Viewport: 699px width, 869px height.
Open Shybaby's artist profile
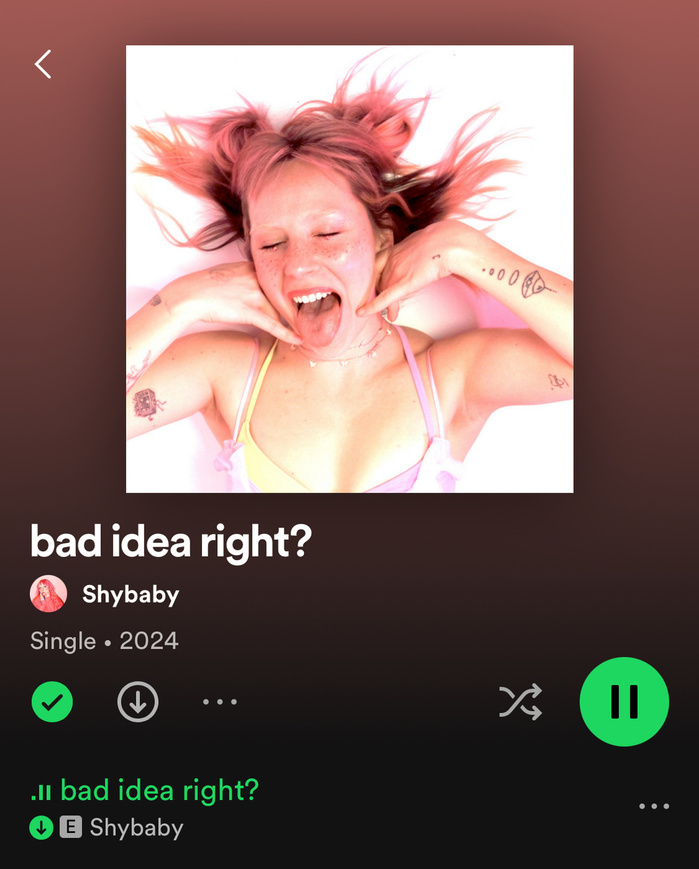pos(130,595)
